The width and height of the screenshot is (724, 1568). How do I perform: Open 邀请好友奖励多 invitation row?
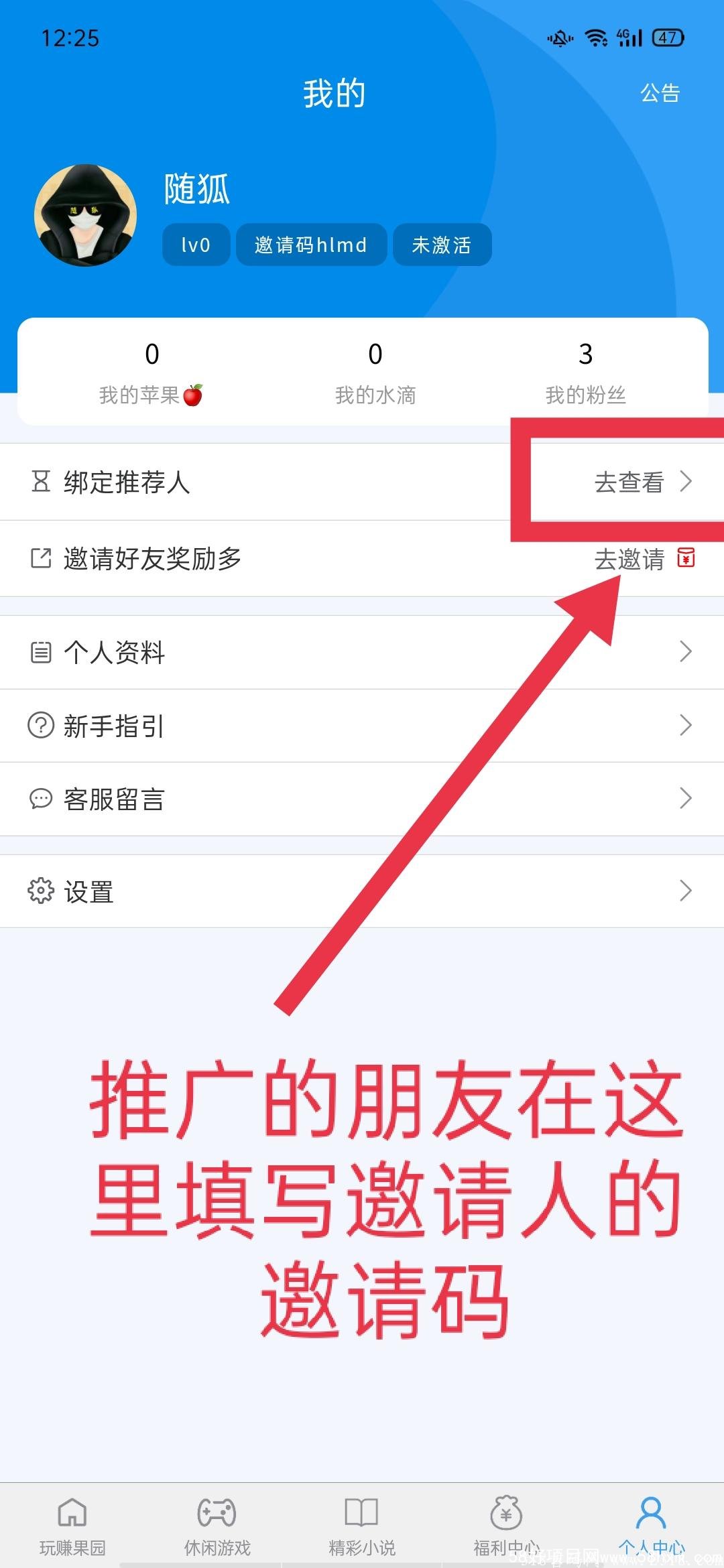click(x=362, y=558)
